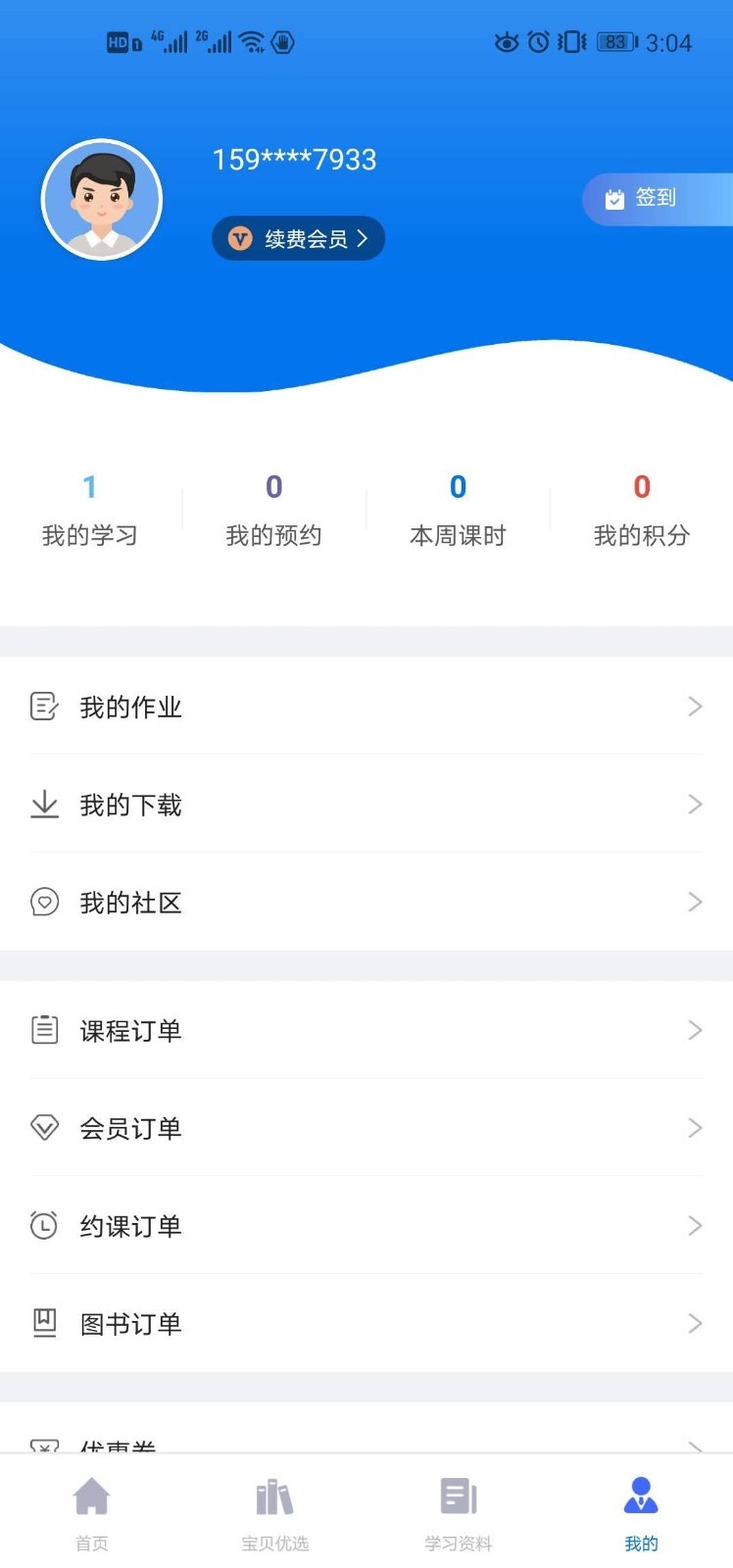View 我的预约 reservations
Viewport: 733px width, 1568px height.
273,511
